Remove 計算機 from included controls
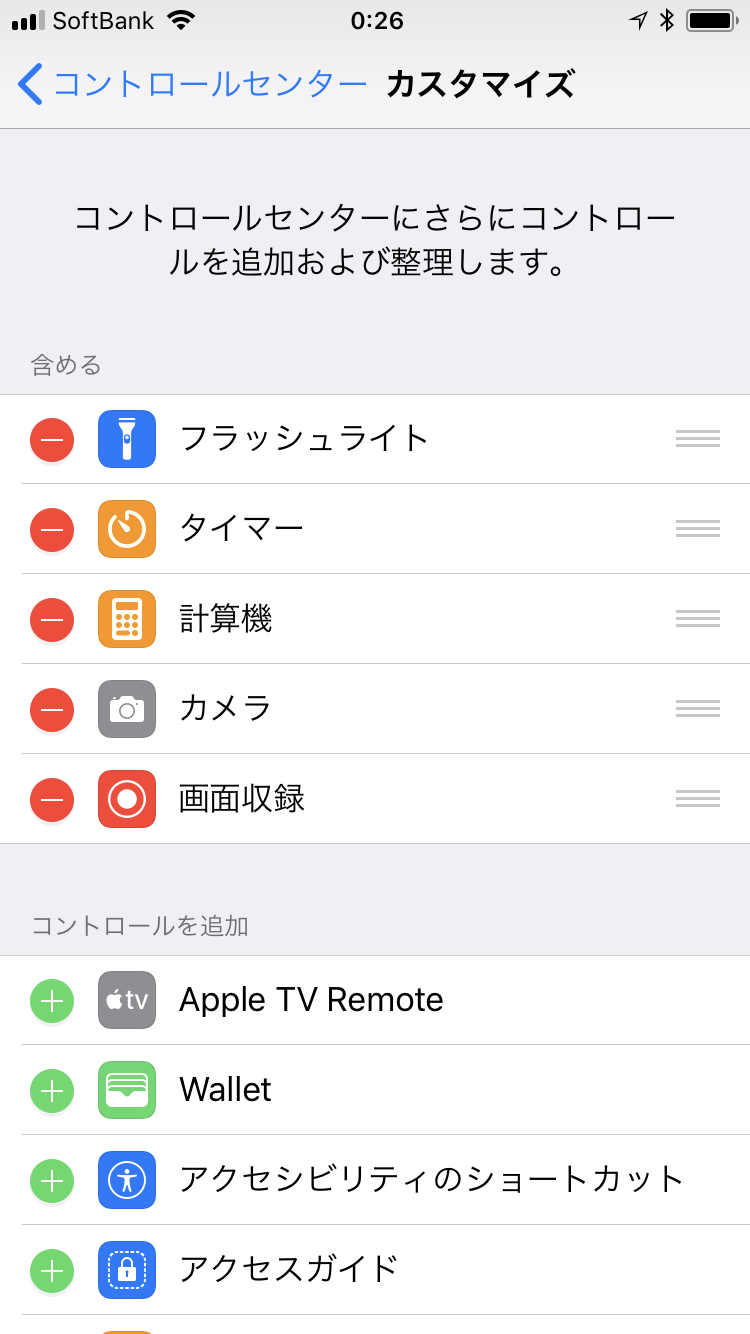 tap(52, 620)
